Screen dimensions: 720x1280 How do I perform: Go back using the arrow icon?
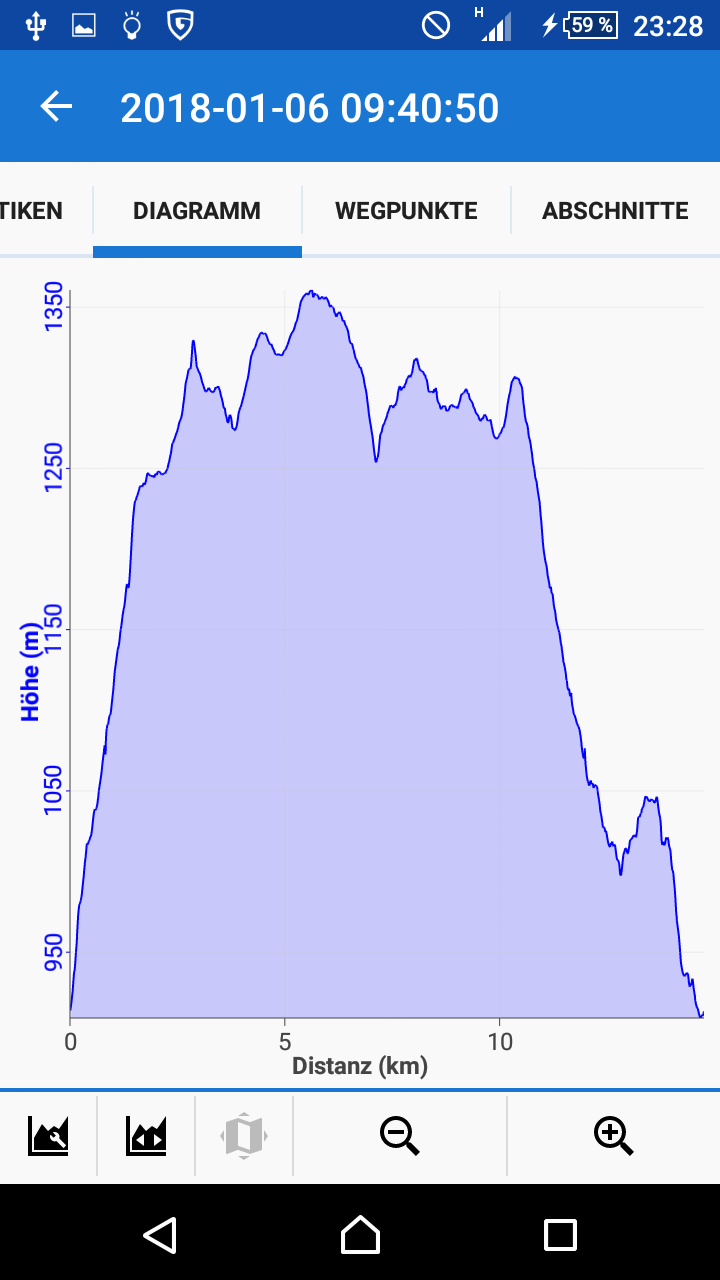click(56, 107)
